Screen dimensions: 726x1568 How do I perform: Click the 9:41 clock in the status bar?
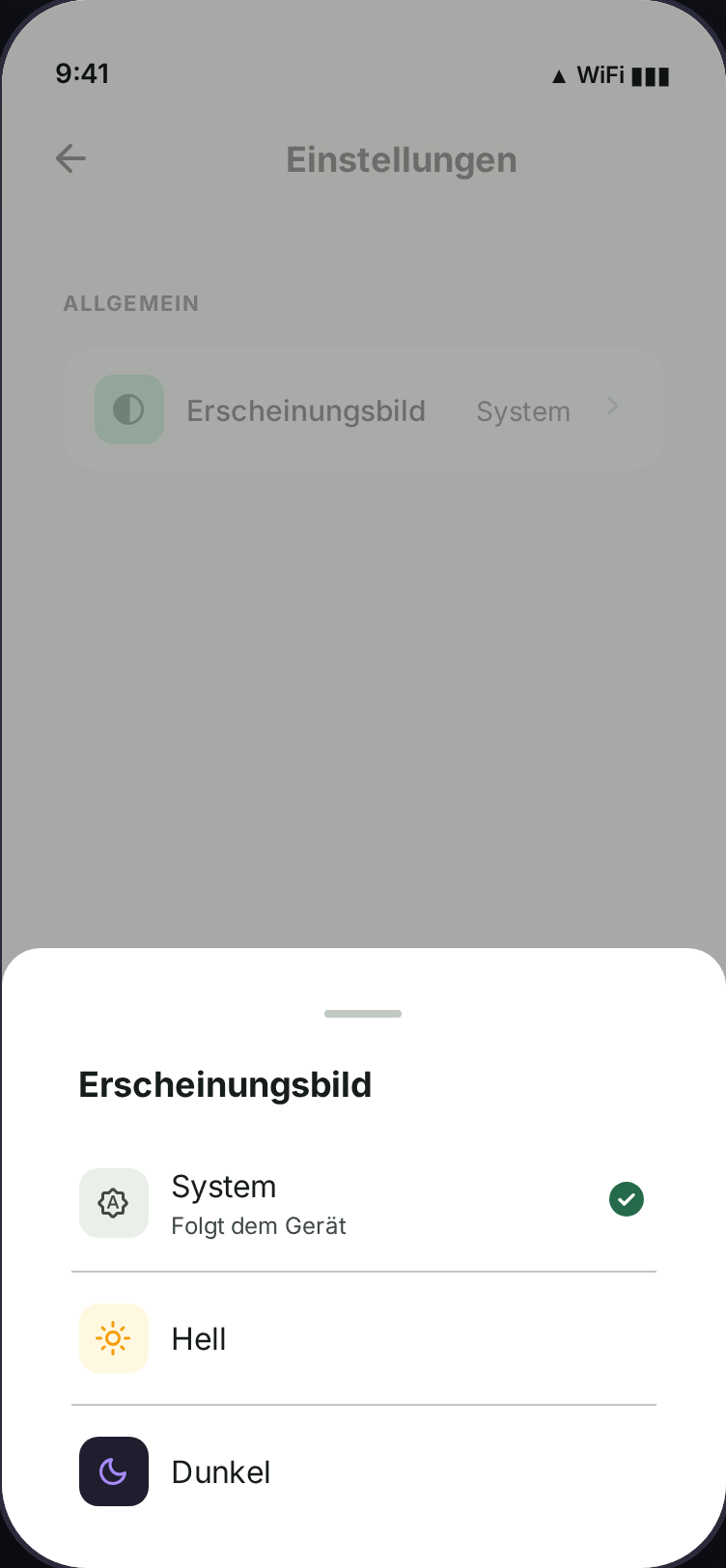coord(82,72)
